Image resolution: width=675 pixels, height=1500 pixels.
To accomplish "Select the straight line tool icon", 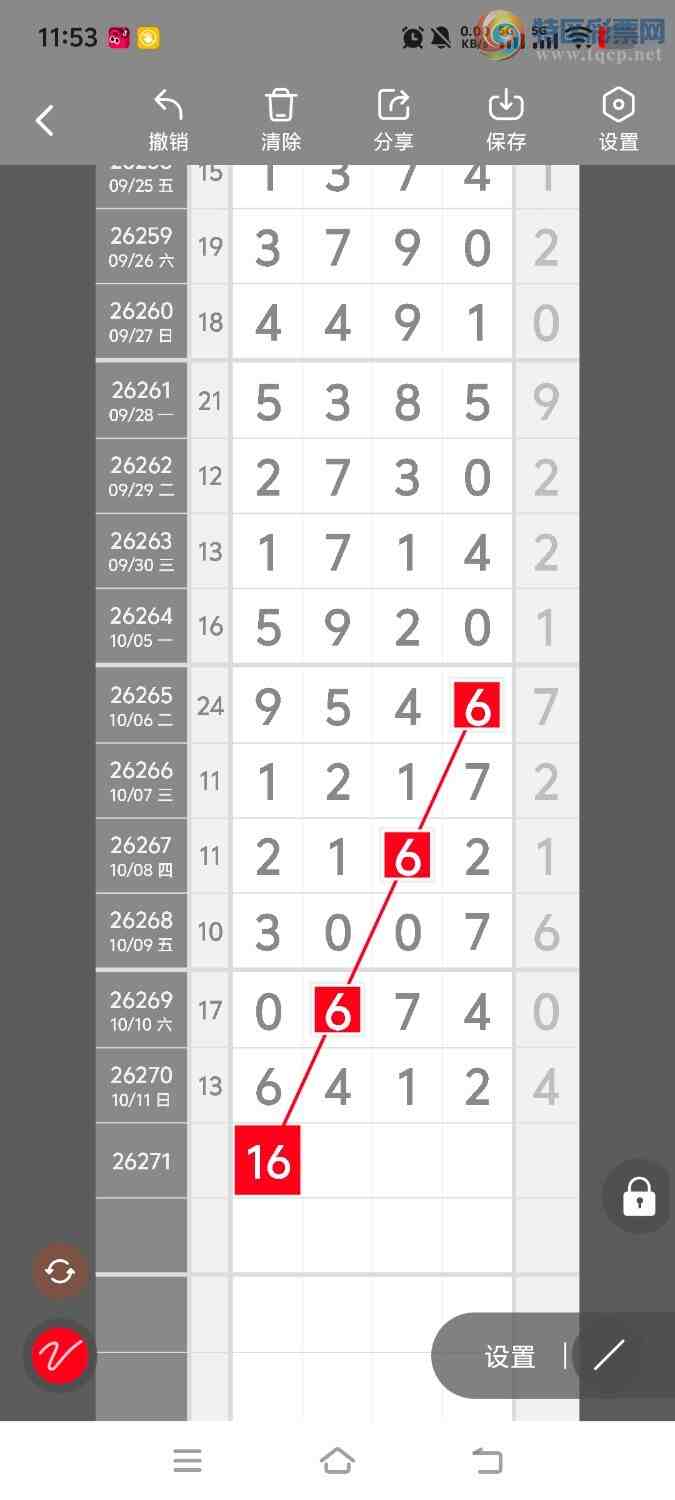I will pyautogui.click(x=609, y=1356).
